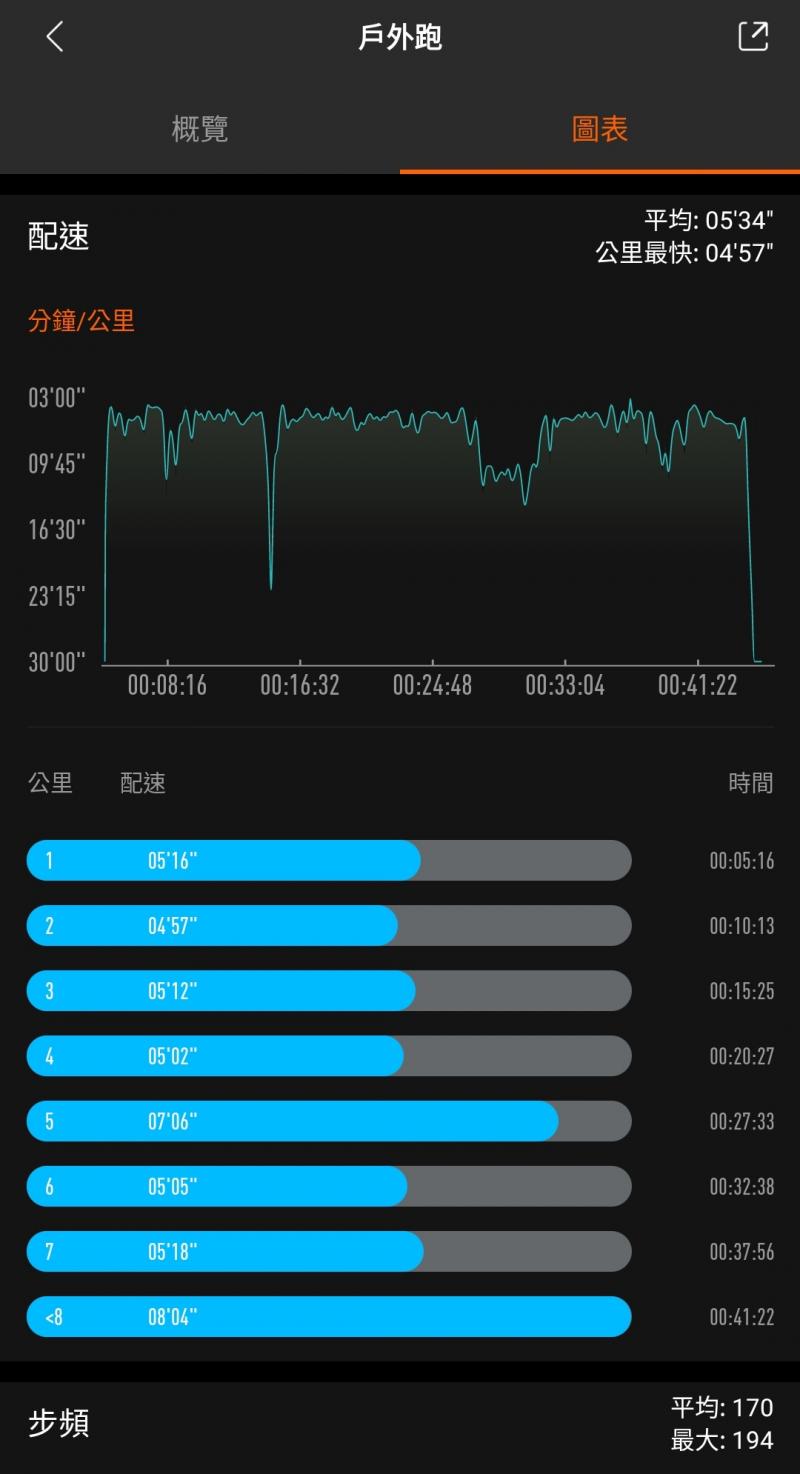Share this outdoor run record
This screenshot has width=800, height=1474.
tap(752, 36)
